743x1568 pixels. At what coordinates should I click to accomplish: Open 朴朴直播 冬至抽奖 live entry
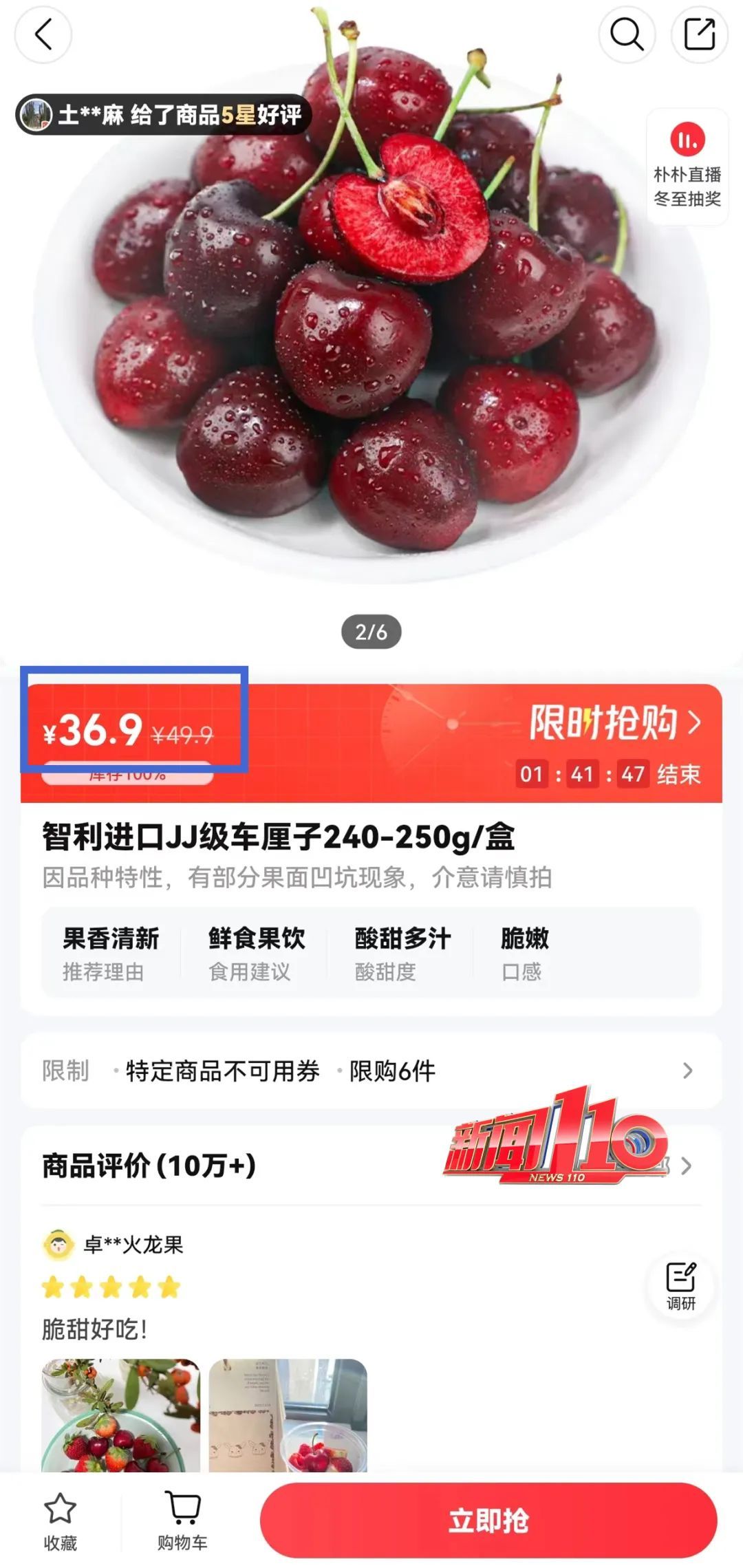click(x=687, y=167)
